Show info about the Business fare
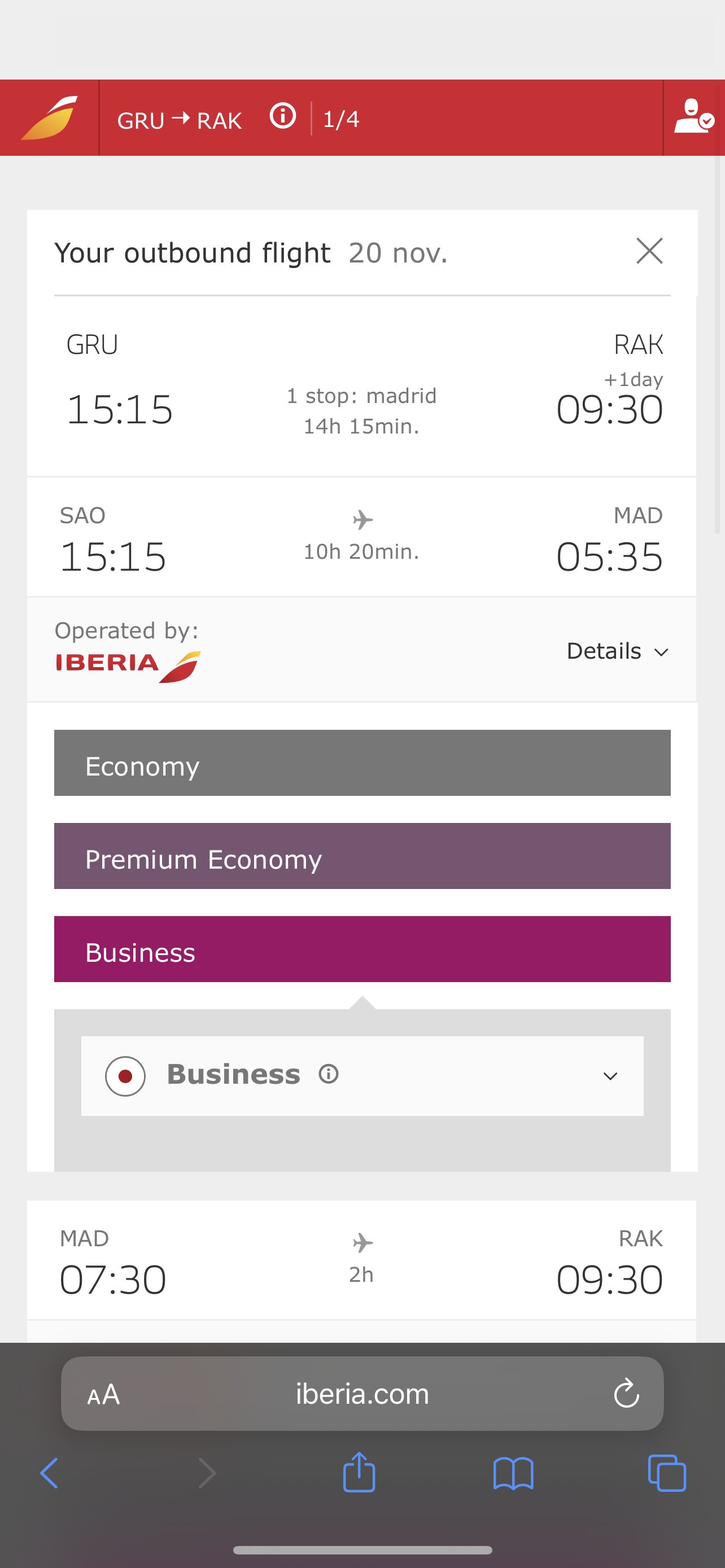 [329, 1074]
